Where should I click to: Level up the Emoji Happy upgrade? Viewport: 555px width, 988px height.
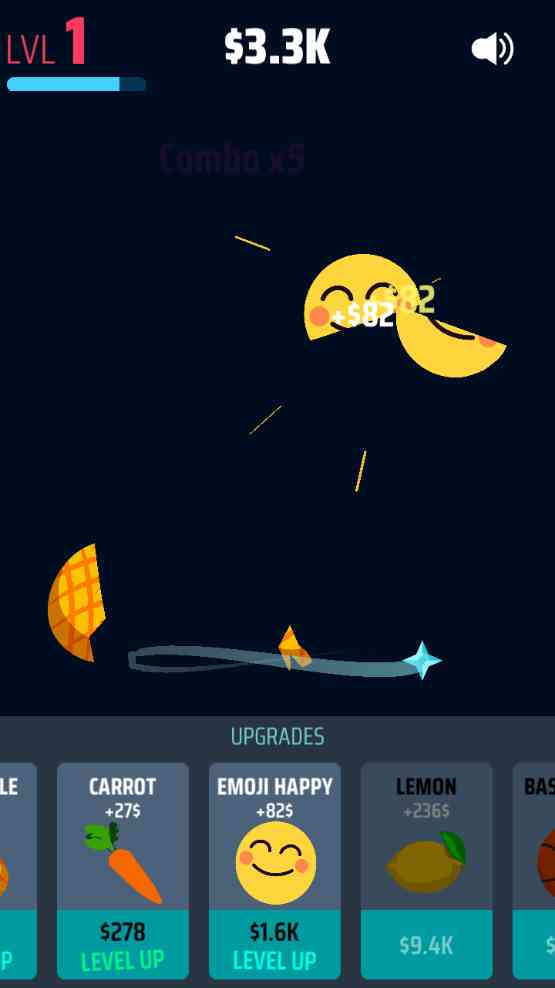pyautogui.click(x=275, y=944)
